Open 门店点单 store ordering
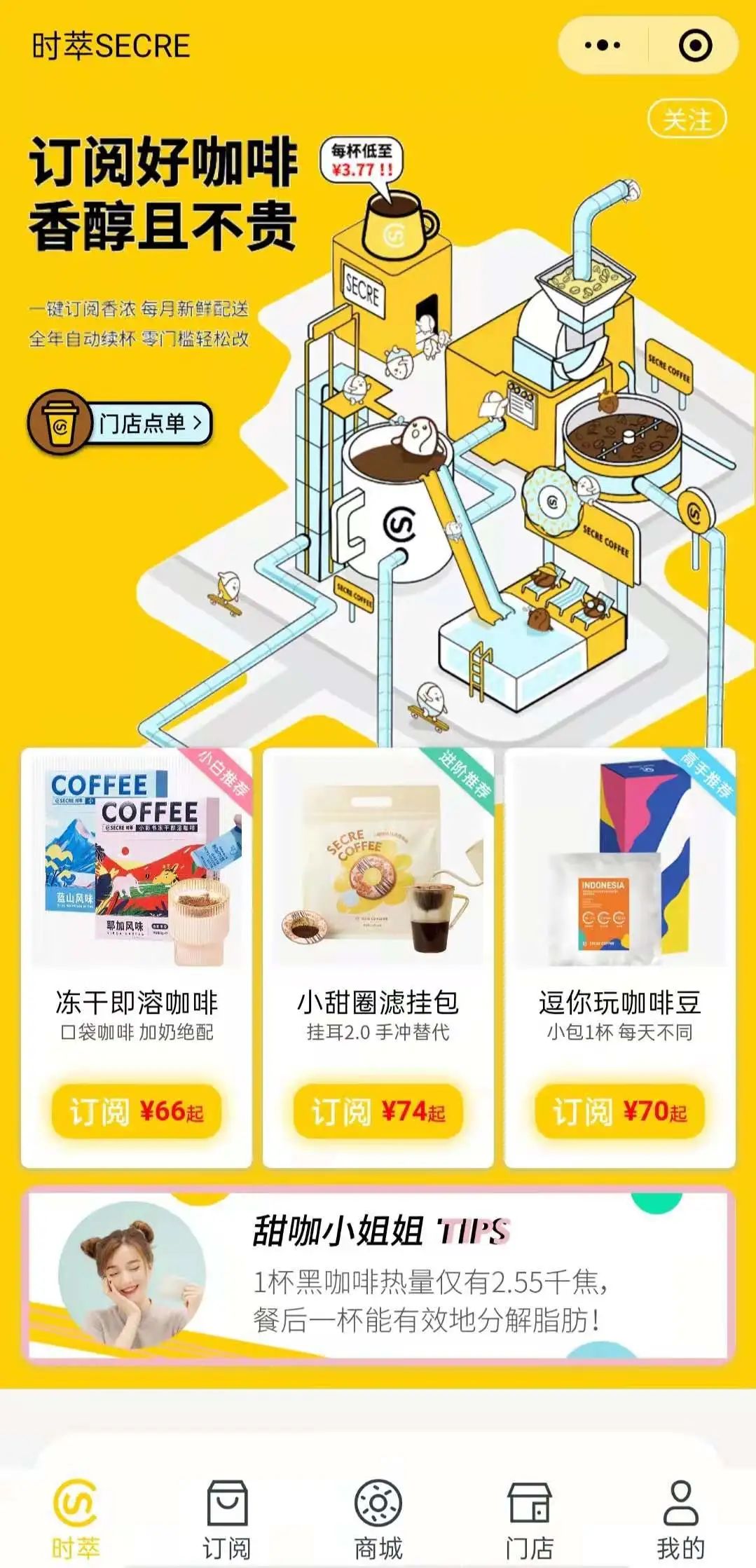Viewport: 756px width, 1568px height. point(121,422)
